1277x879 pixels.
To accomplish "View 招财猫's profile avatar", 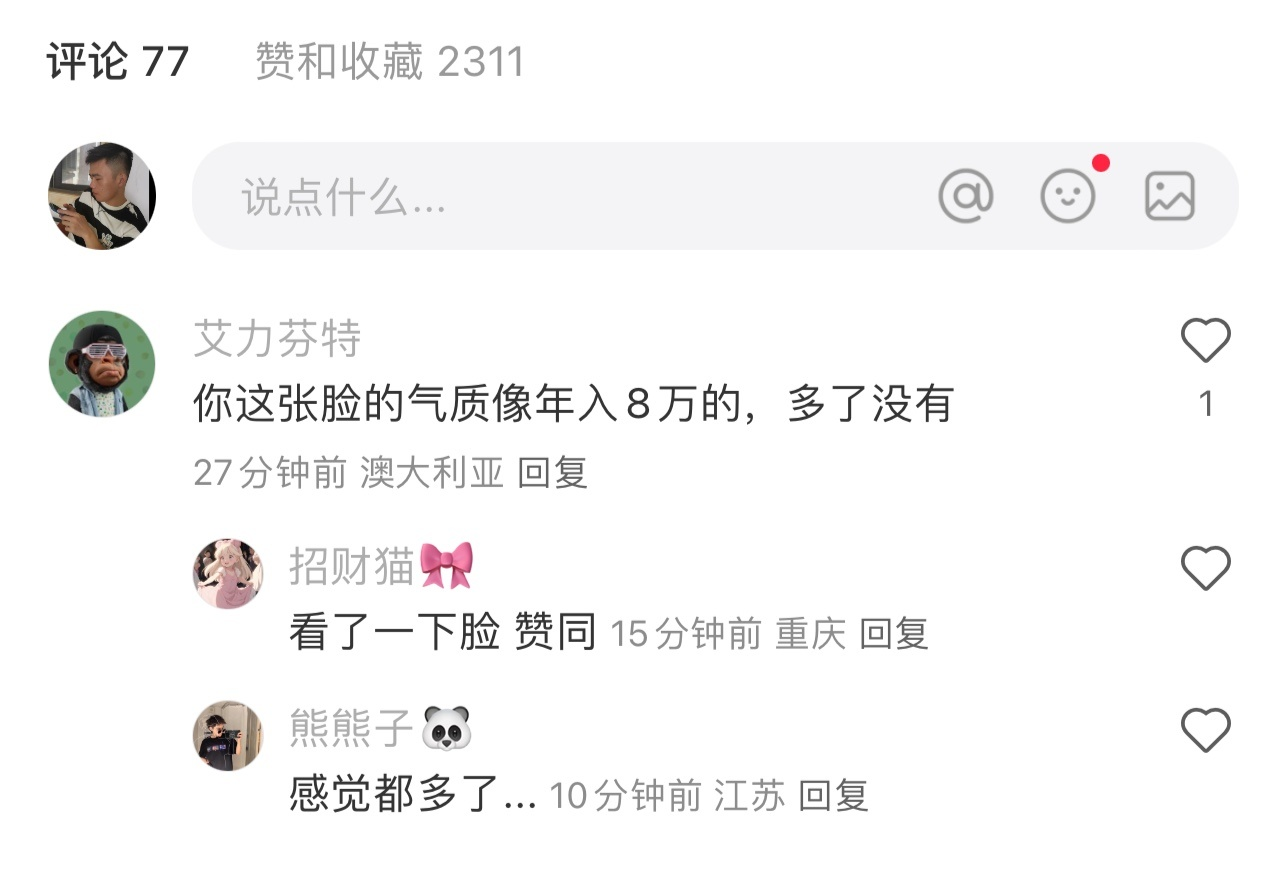I will pos(228,574).
